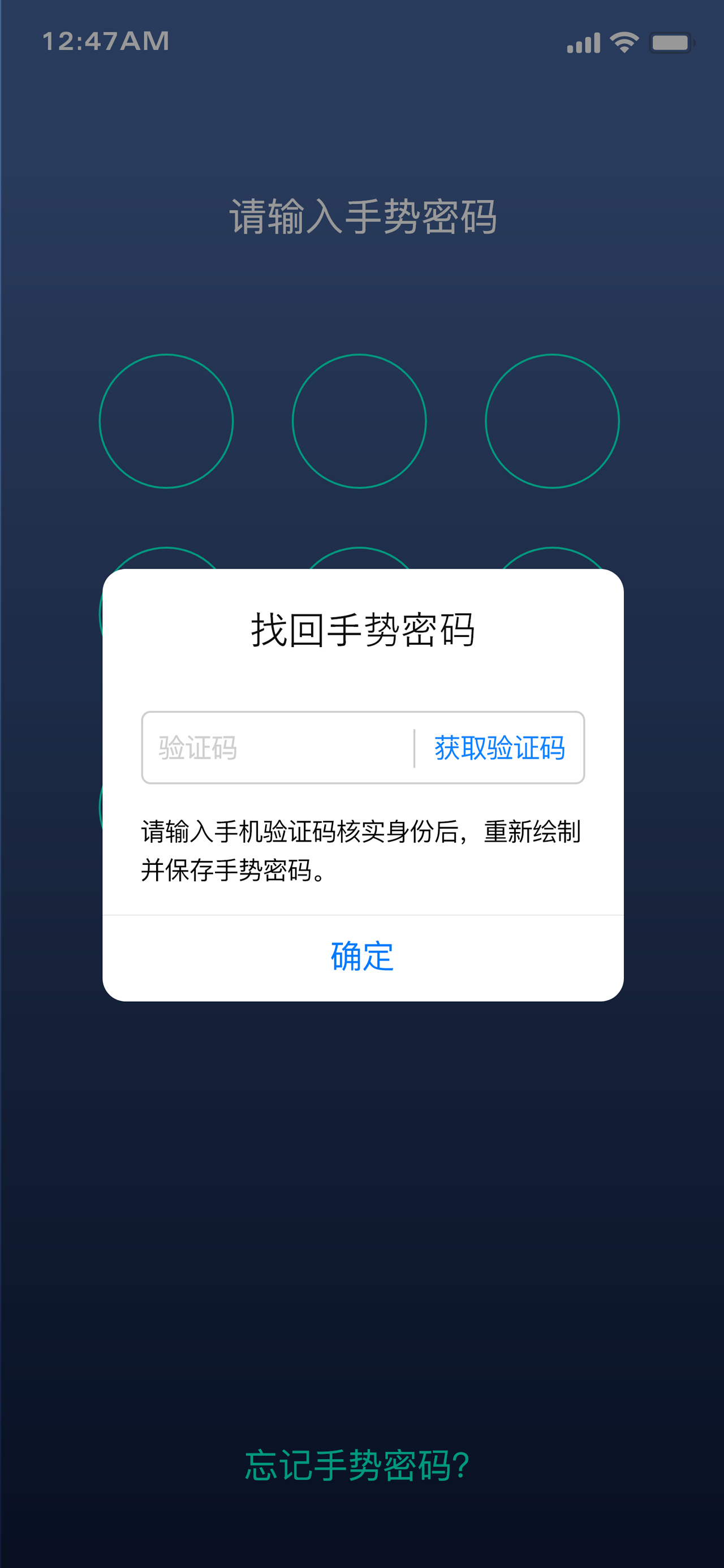Request a code via 获取验证码
Image resolution: width=724 pixels, height=1568 pixels.
(499, 747)
